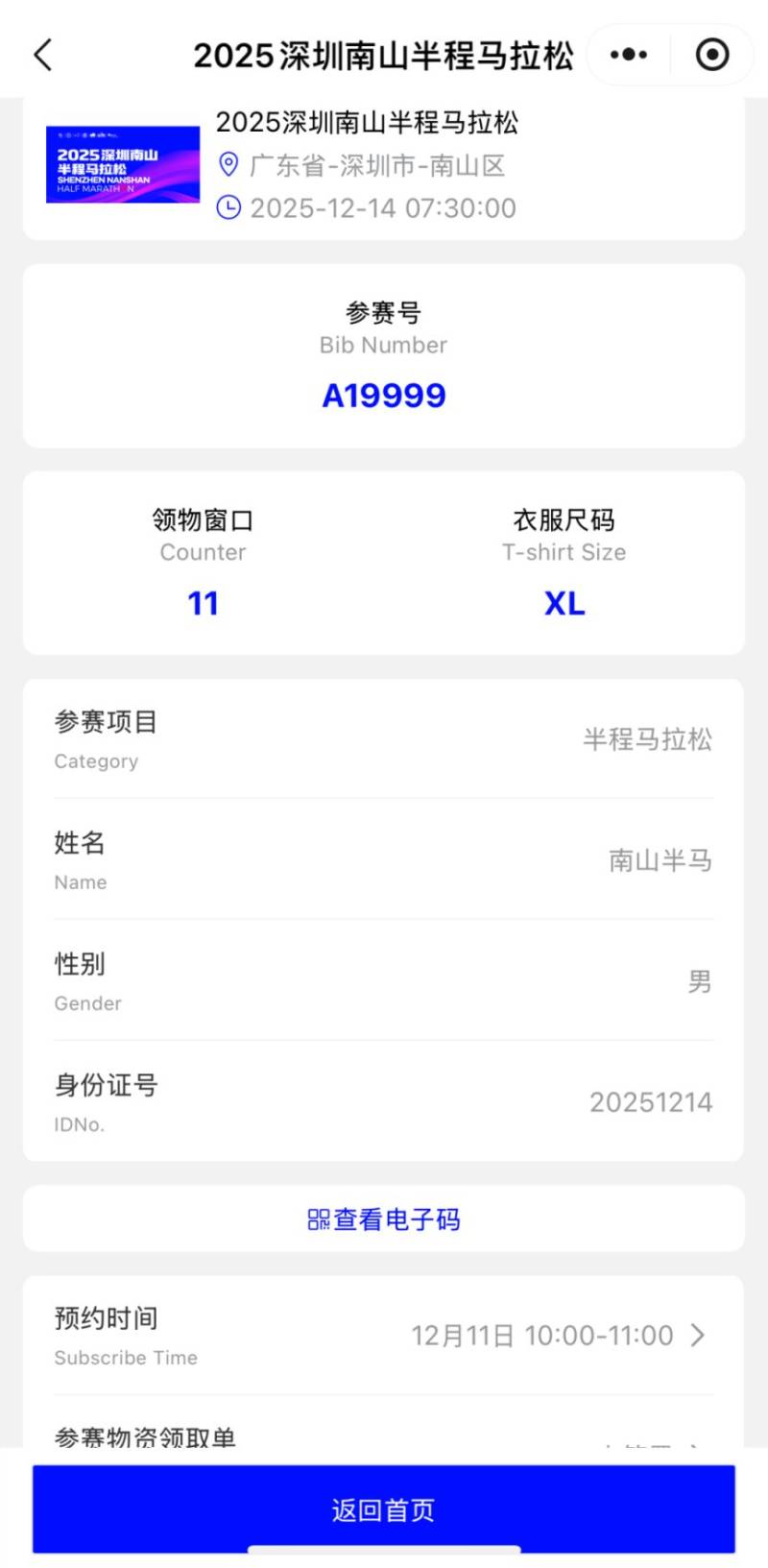Click the capsule close/minimize circle icon

coord(711,55)
